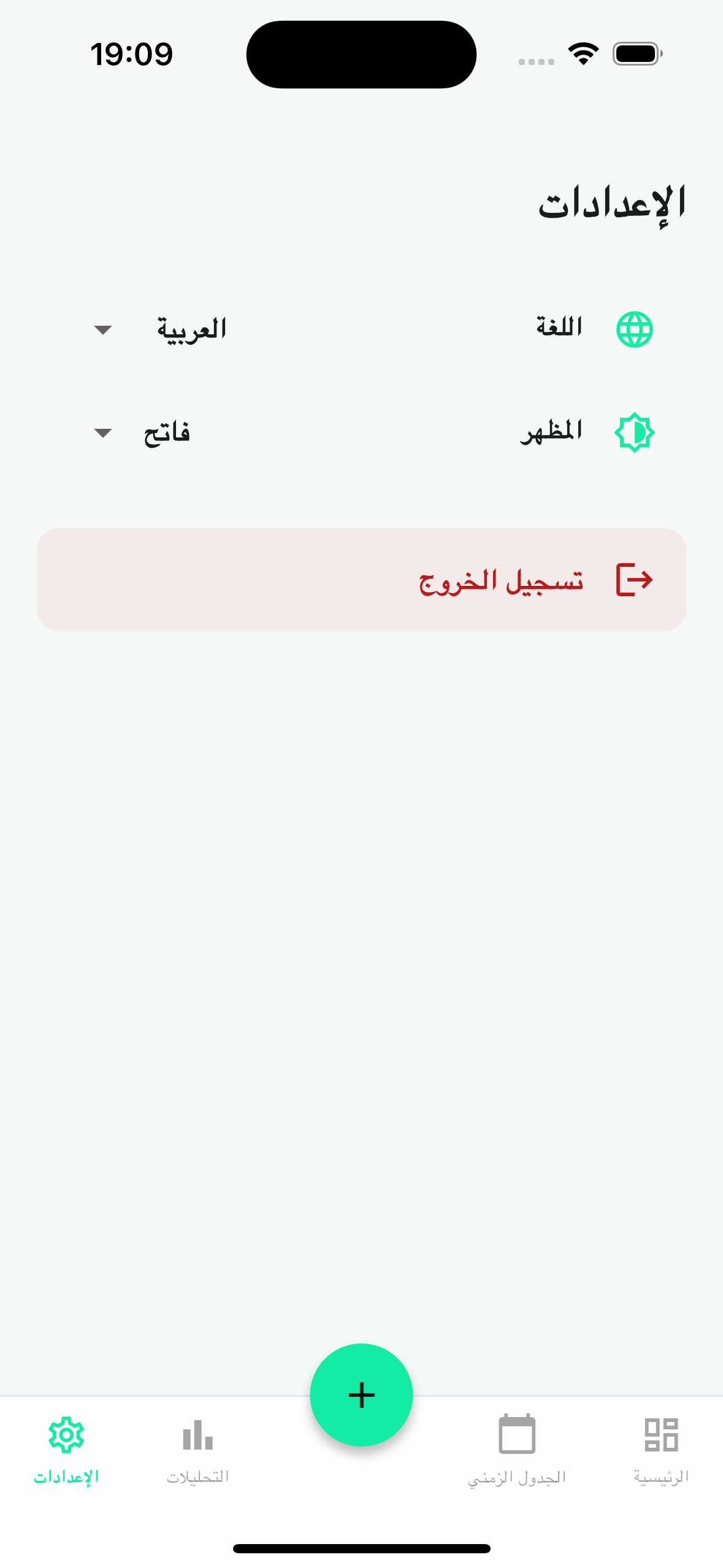Toggle appearance mode from المظهر row

click(x=551, y=432)
